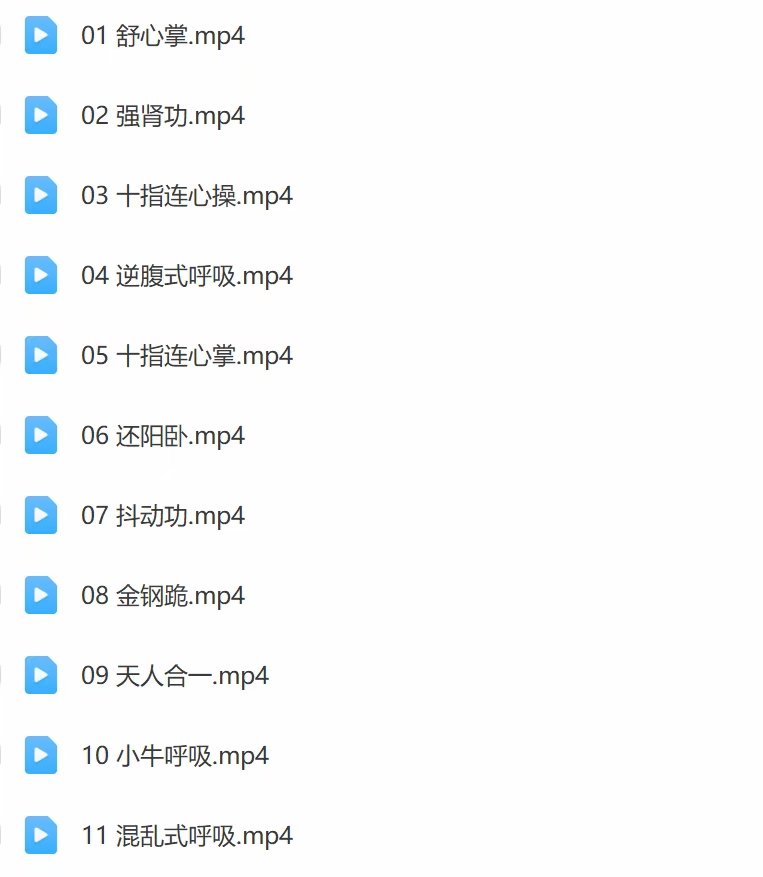Tick the checkbox next to 06 还阳卧.mp4

[x=2, y=436]
